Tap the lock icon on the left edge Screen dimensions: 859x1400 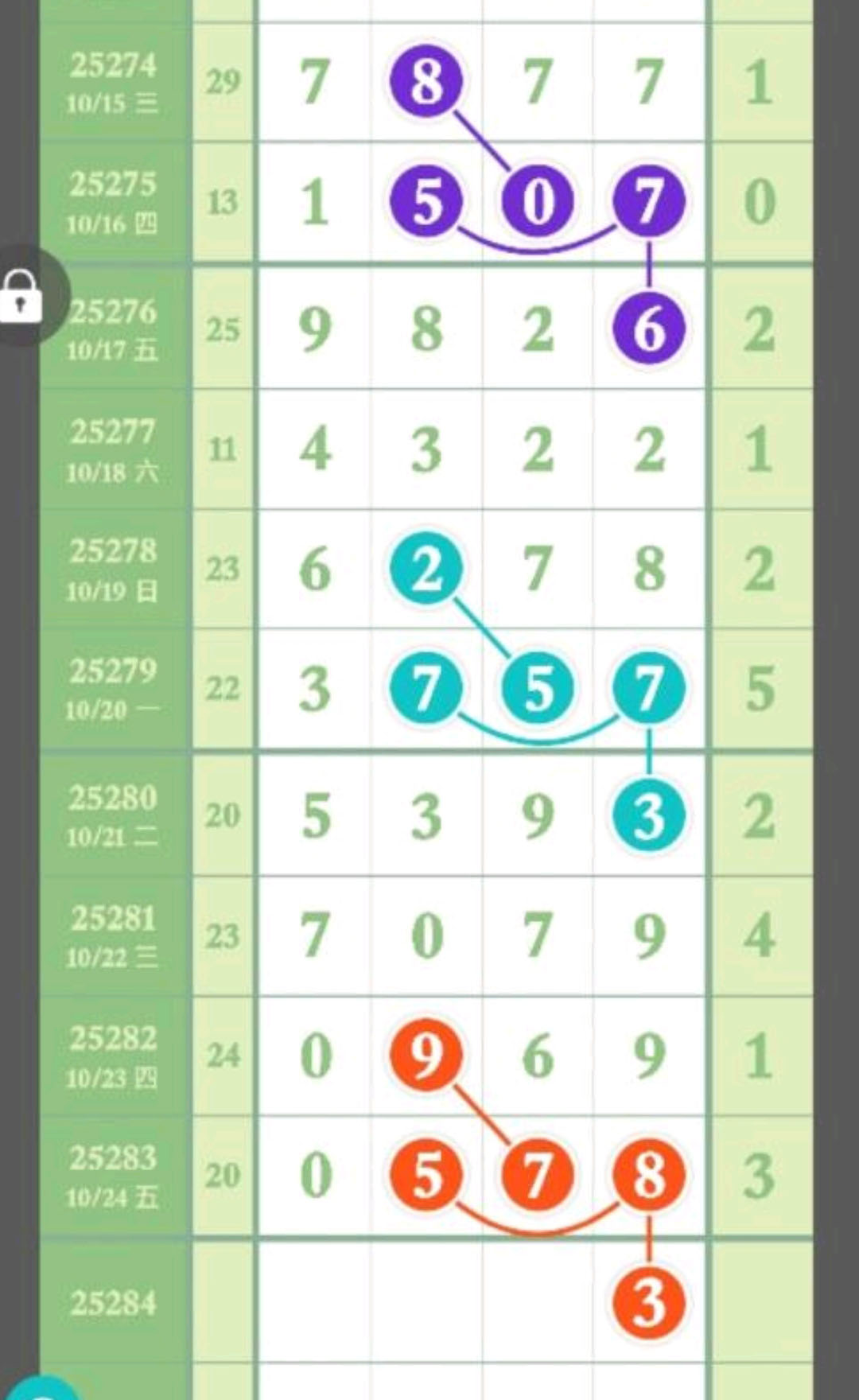tap(22, 297)
